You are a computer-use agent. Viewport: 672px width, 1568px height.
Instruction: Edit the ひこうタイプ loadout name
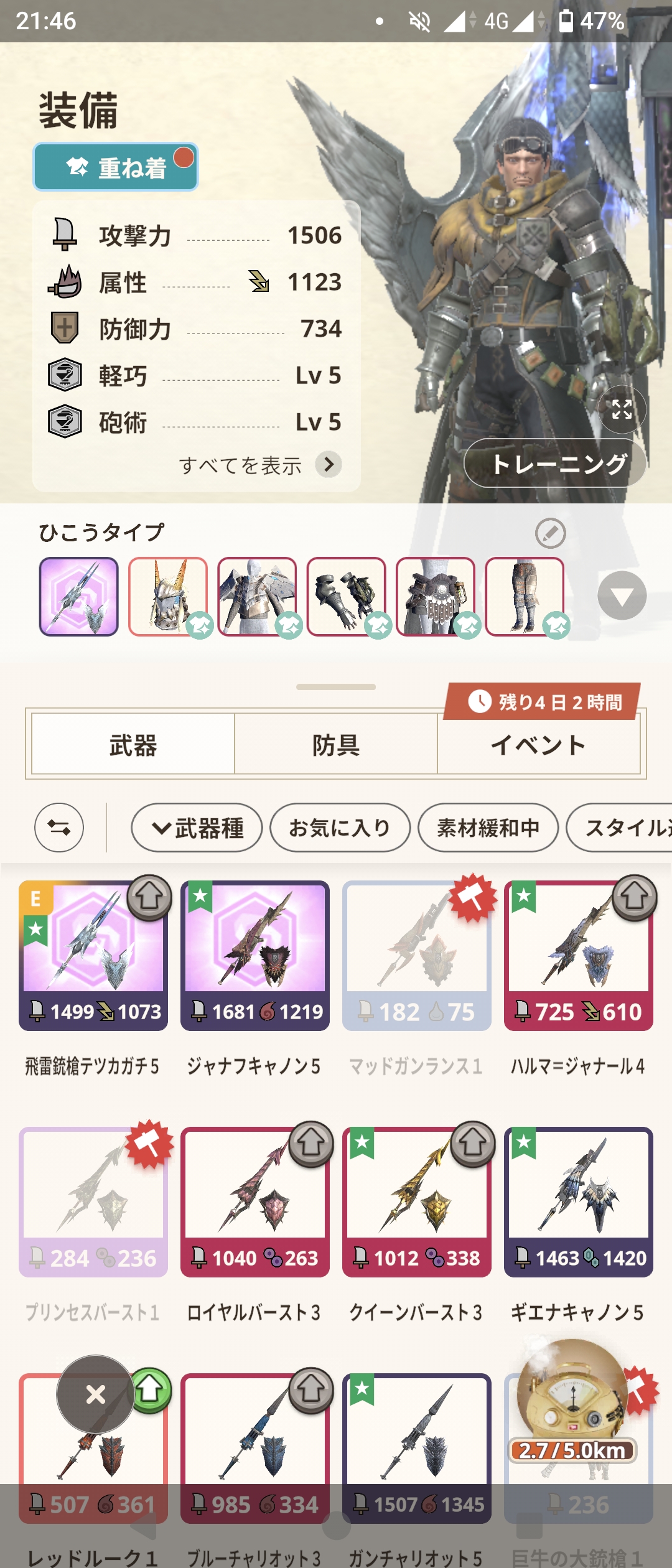[x=550, y=533]
